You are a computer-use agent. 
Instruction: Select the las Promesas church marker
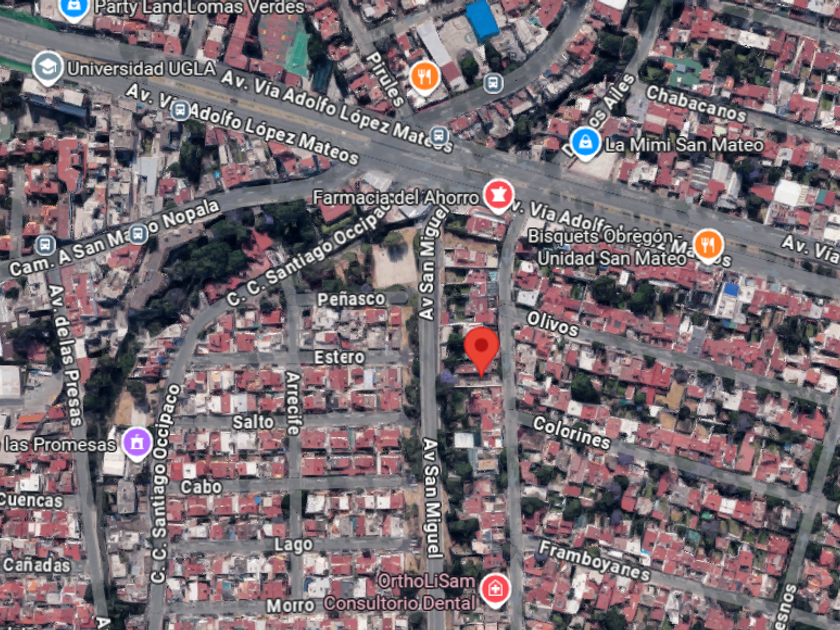pyautogui.click(x=137, y=444)
